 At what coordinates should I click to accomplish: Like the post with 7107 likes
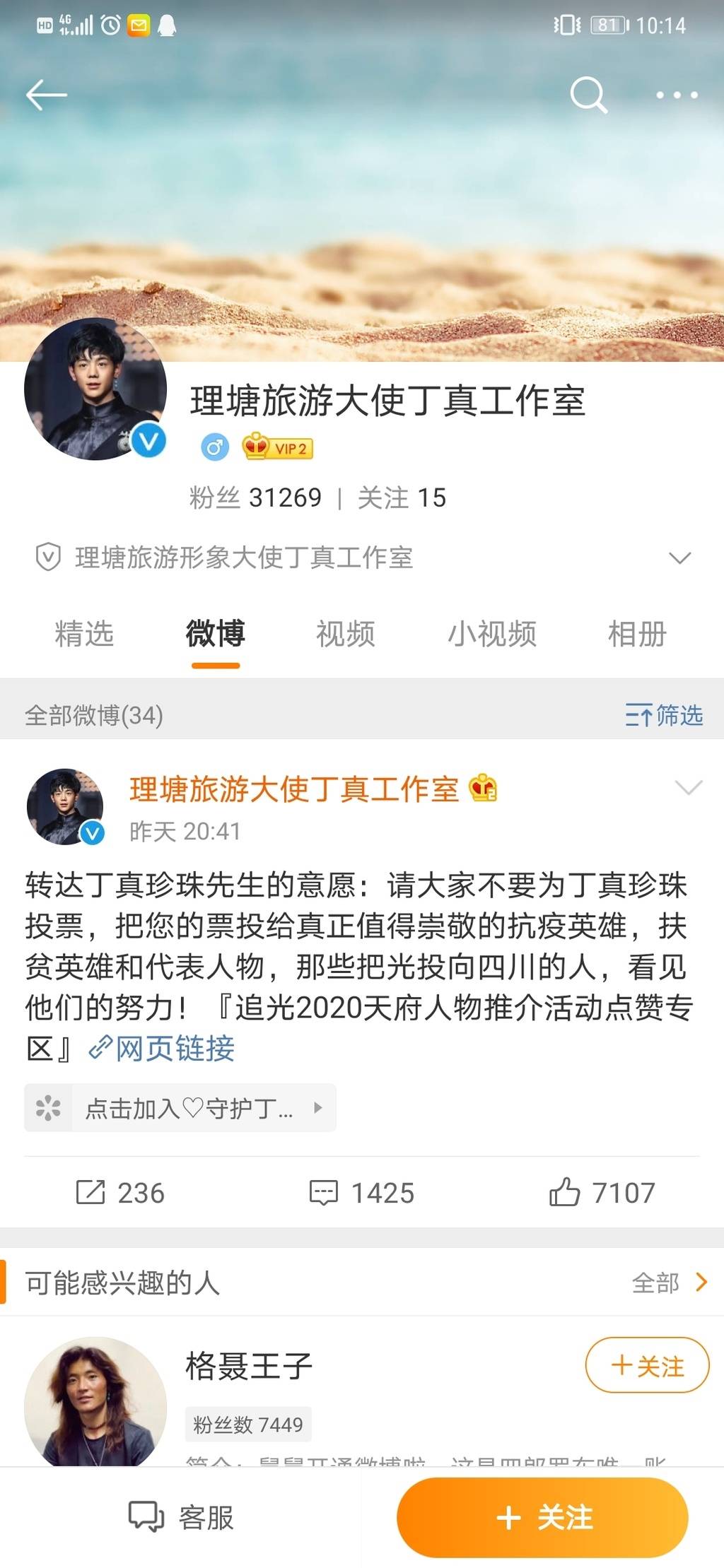click(602, 1193)
